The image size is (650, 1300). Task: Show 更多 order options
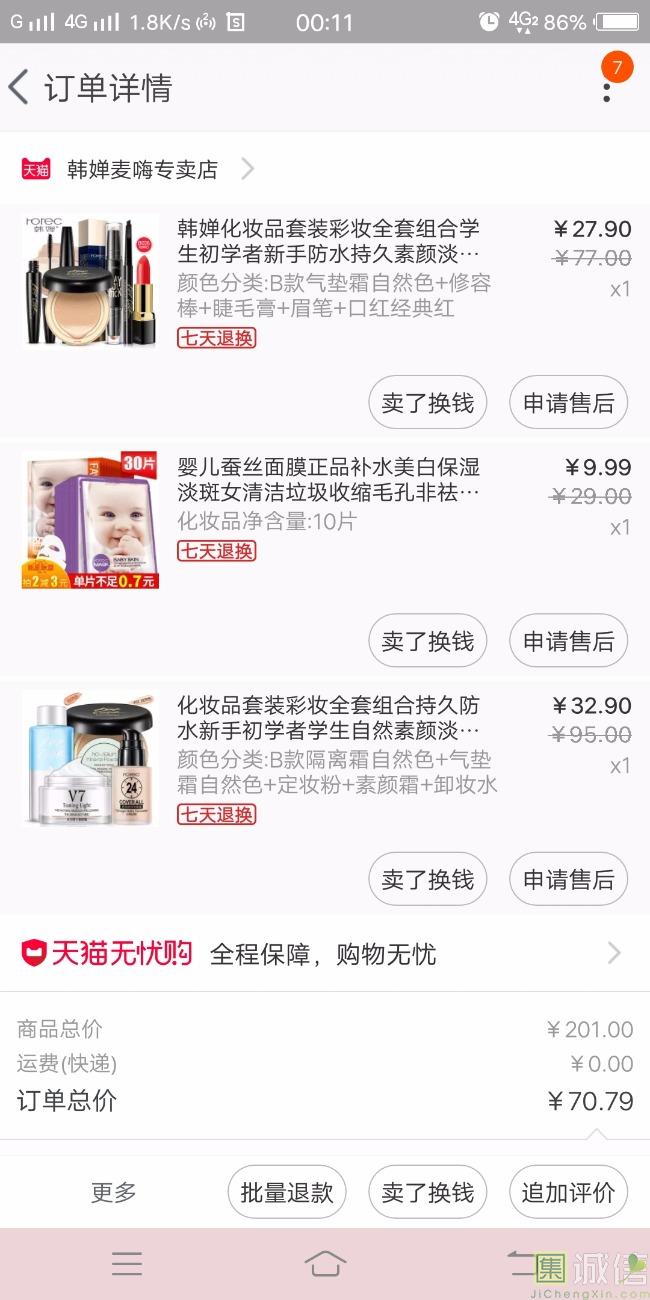coord(113,1193)
